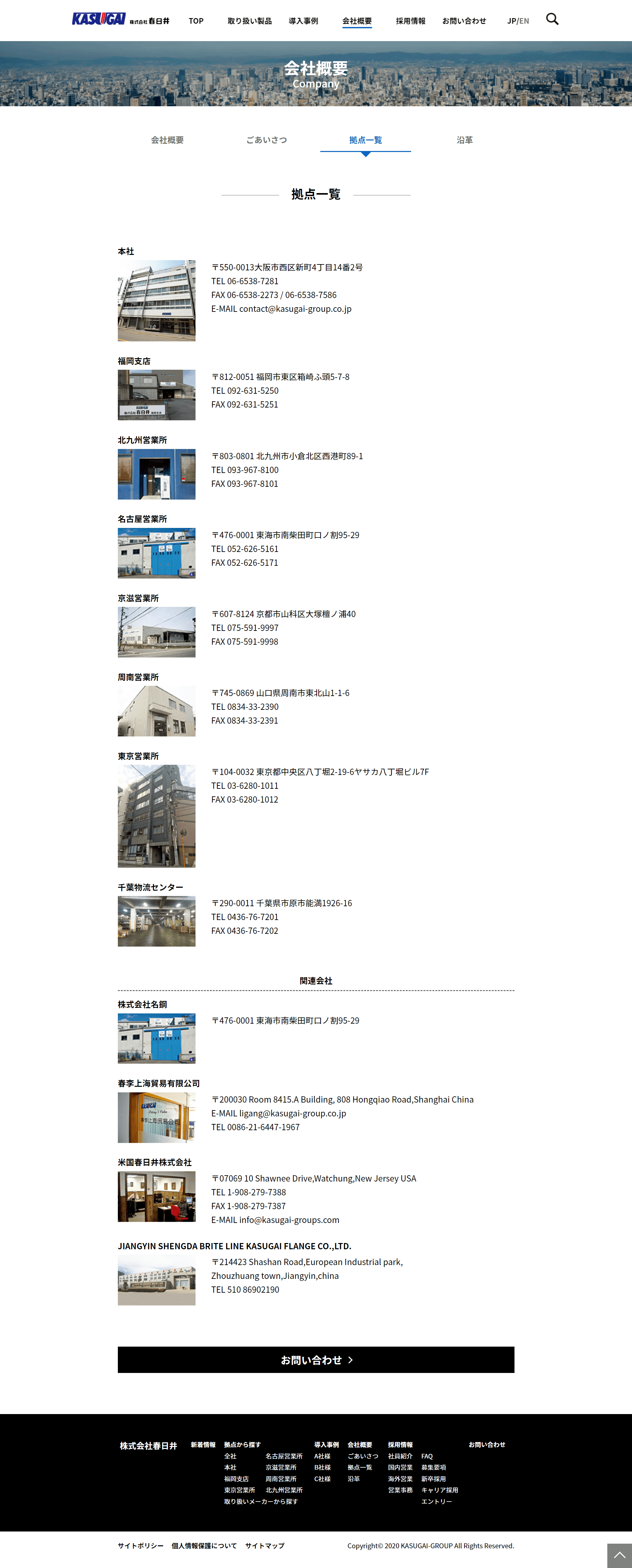Open サイトポリシー link
This screenshot has height=1568, width=632.
tap(141, 1546)
